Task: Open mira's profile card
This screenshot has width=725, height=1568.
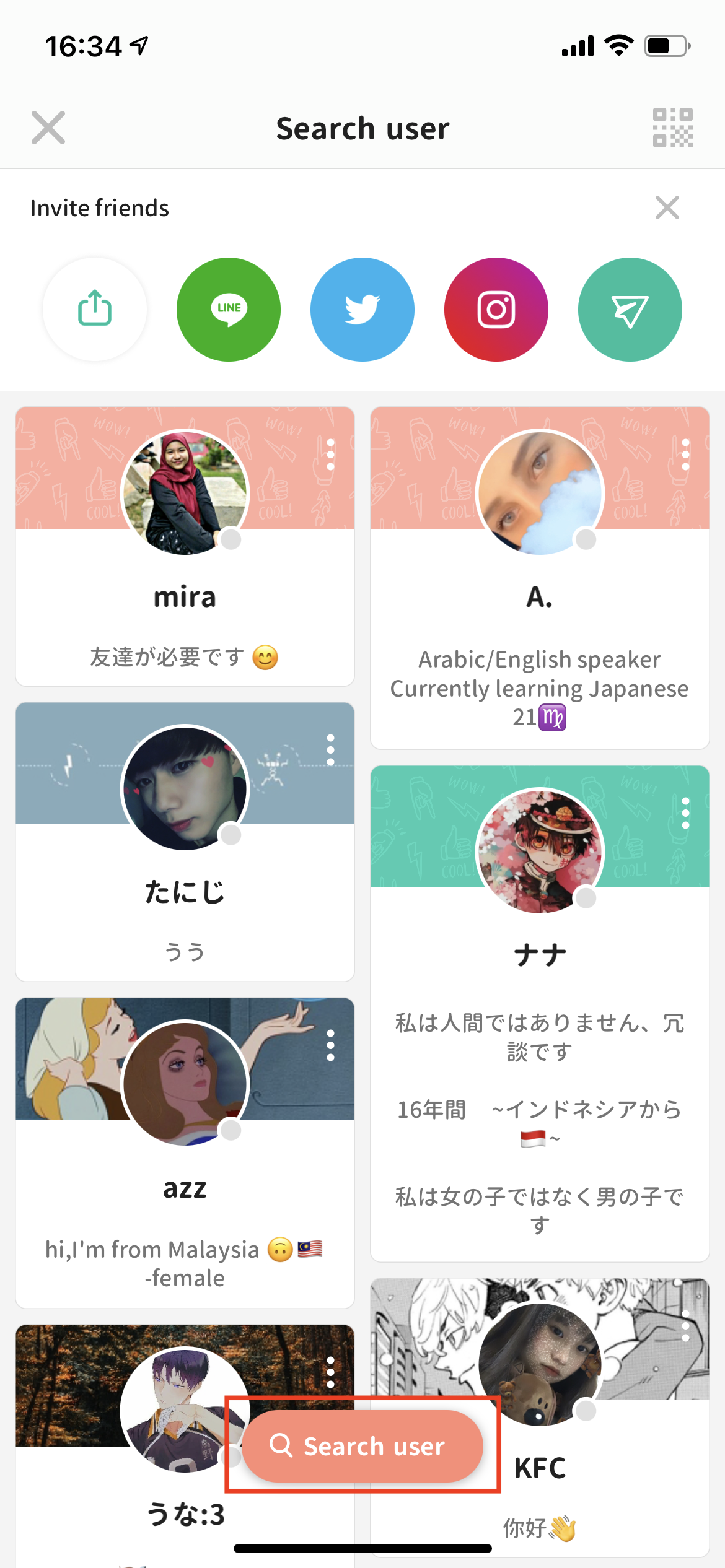Action: [185, 598]
